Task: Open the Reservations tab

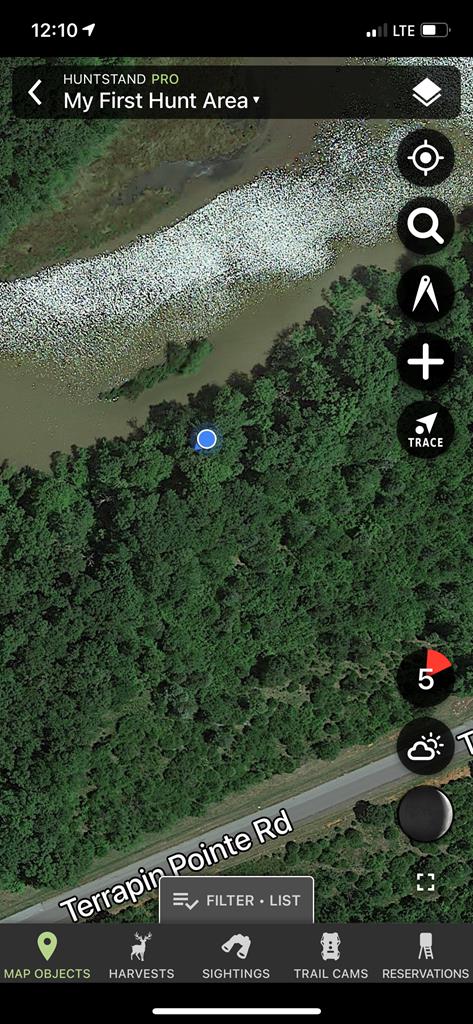Action: coord(425,955)
